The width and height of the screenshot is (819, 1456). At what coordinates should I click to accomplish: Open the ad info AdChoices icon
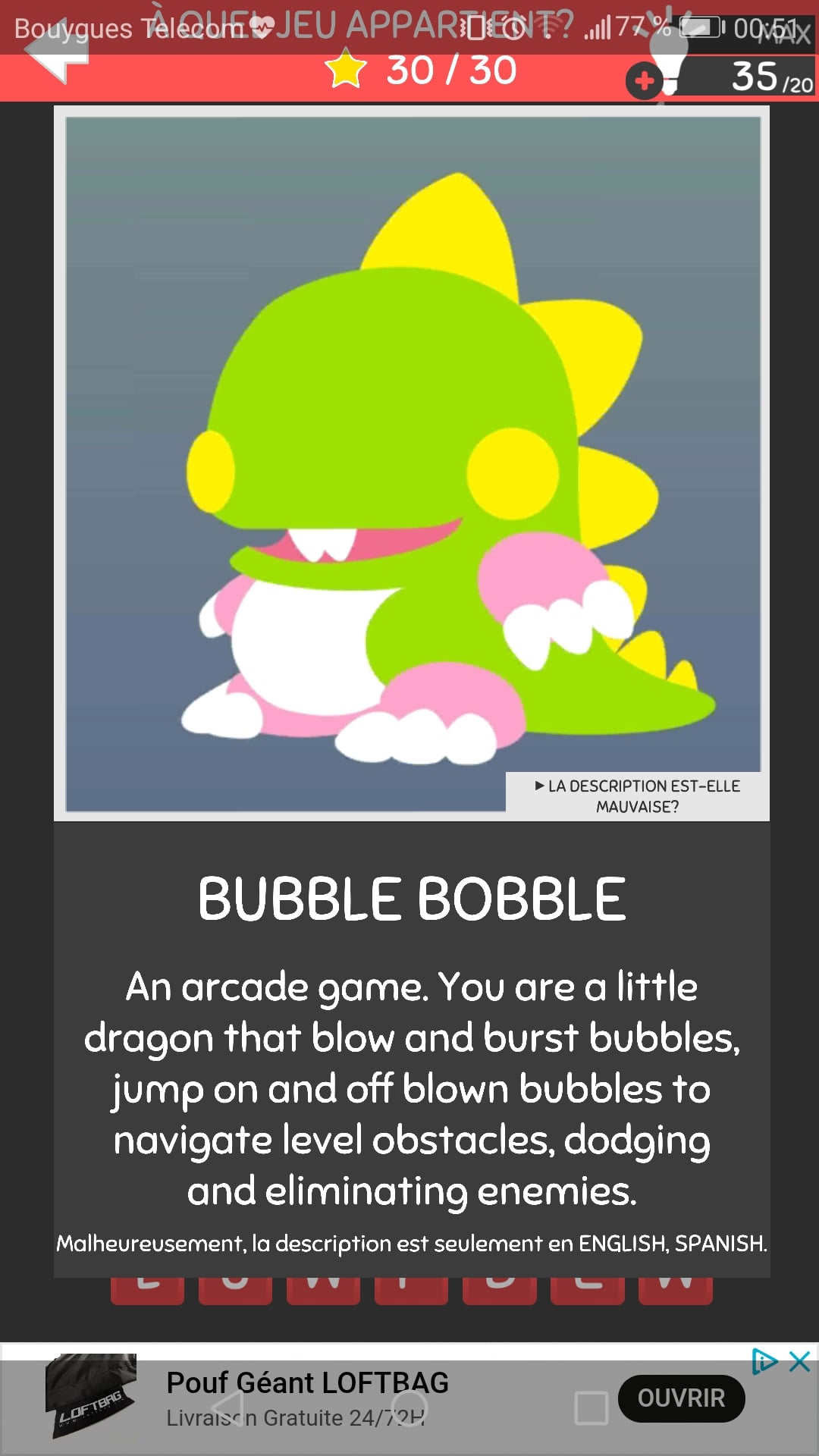764,1361
